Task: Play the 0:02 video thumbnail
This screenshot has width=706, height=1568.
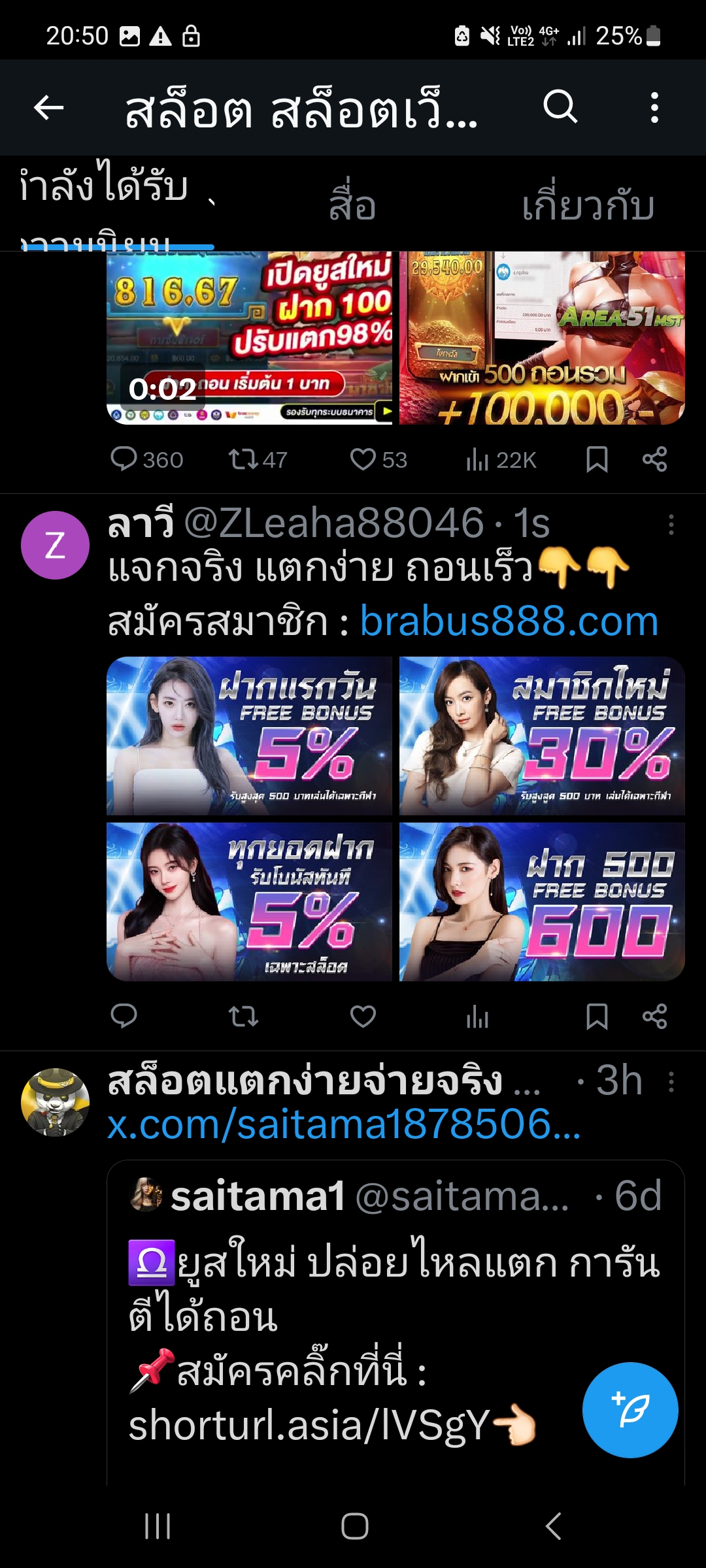Action: [249, 338]
